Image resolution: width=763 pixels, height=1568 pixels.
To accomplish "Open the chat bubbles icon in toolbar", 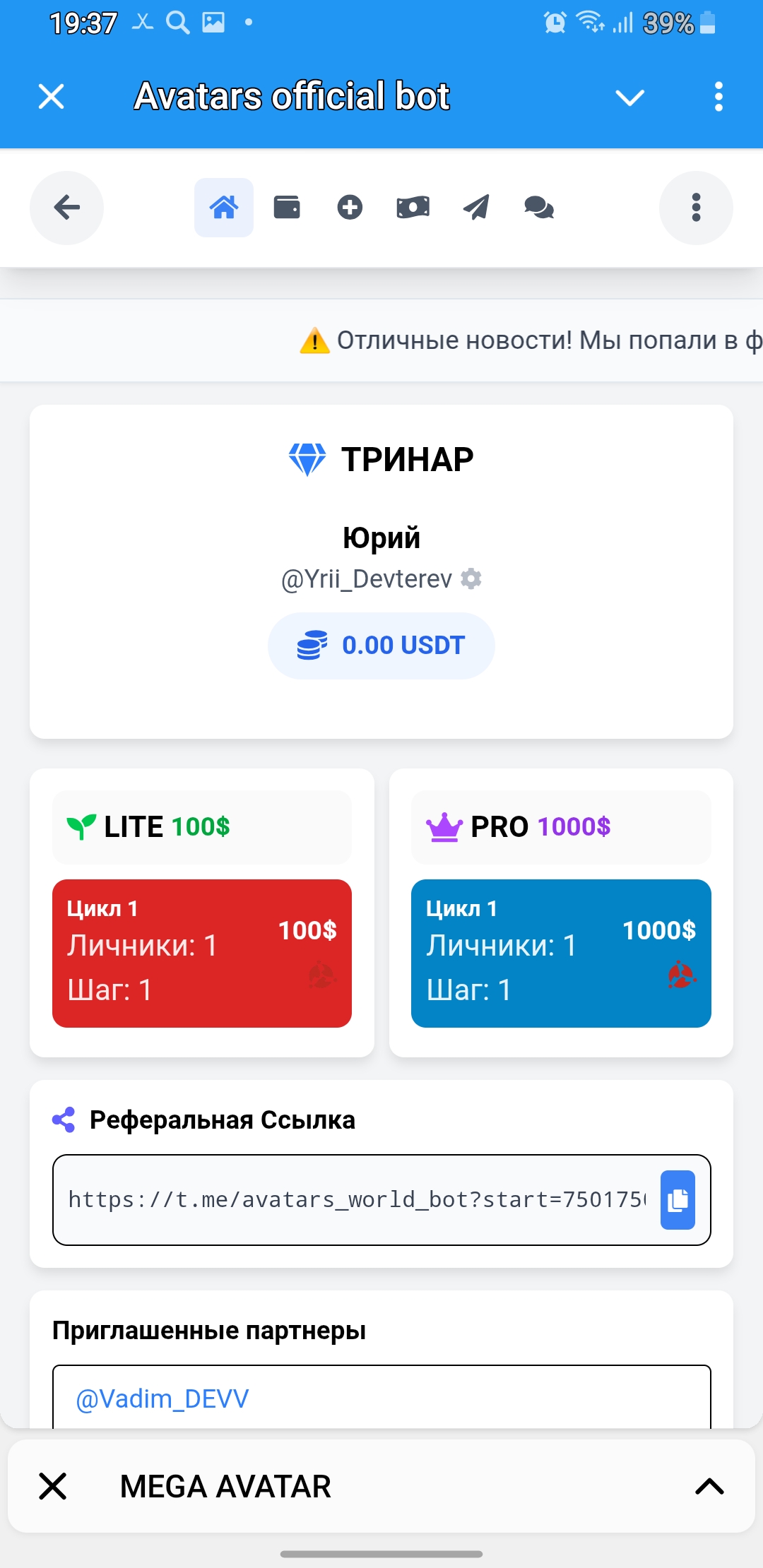I will click(539, 208).
